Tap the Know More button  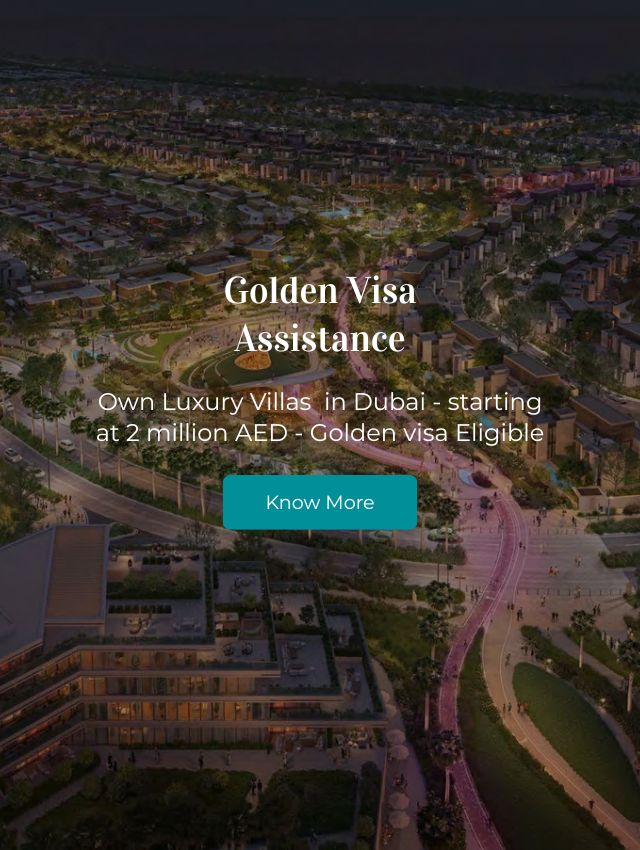tap(320, 502)
